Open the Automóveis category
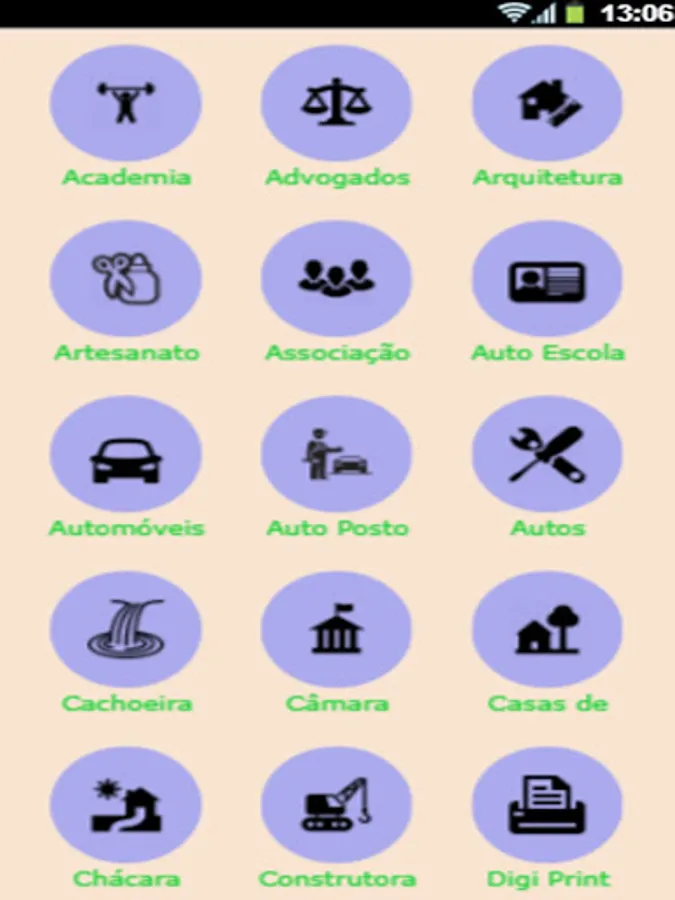 point(126,454)
